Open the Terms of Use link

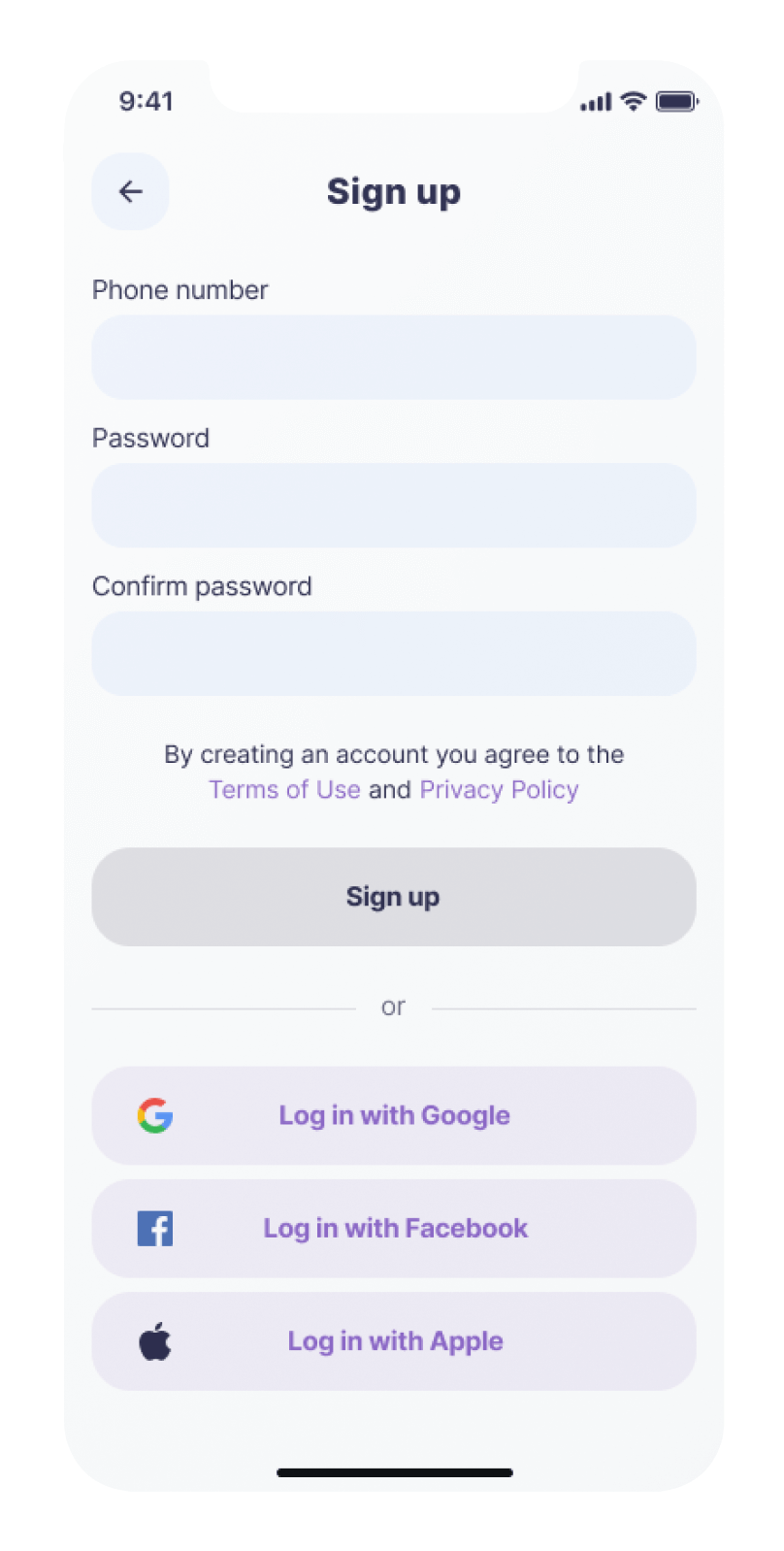tap(284, 789)
